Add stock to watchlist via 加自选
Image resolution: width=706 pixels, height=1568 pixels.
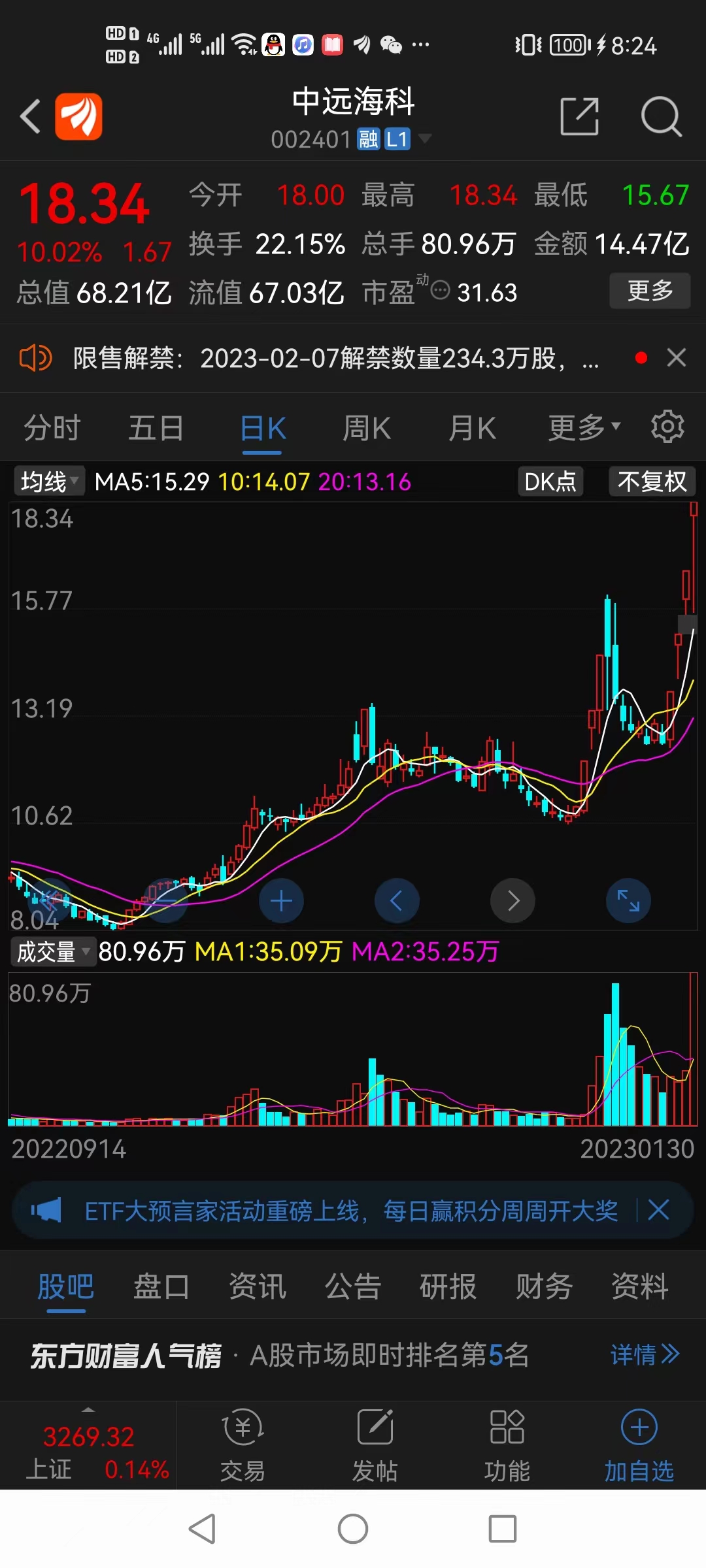point(639,1447)
